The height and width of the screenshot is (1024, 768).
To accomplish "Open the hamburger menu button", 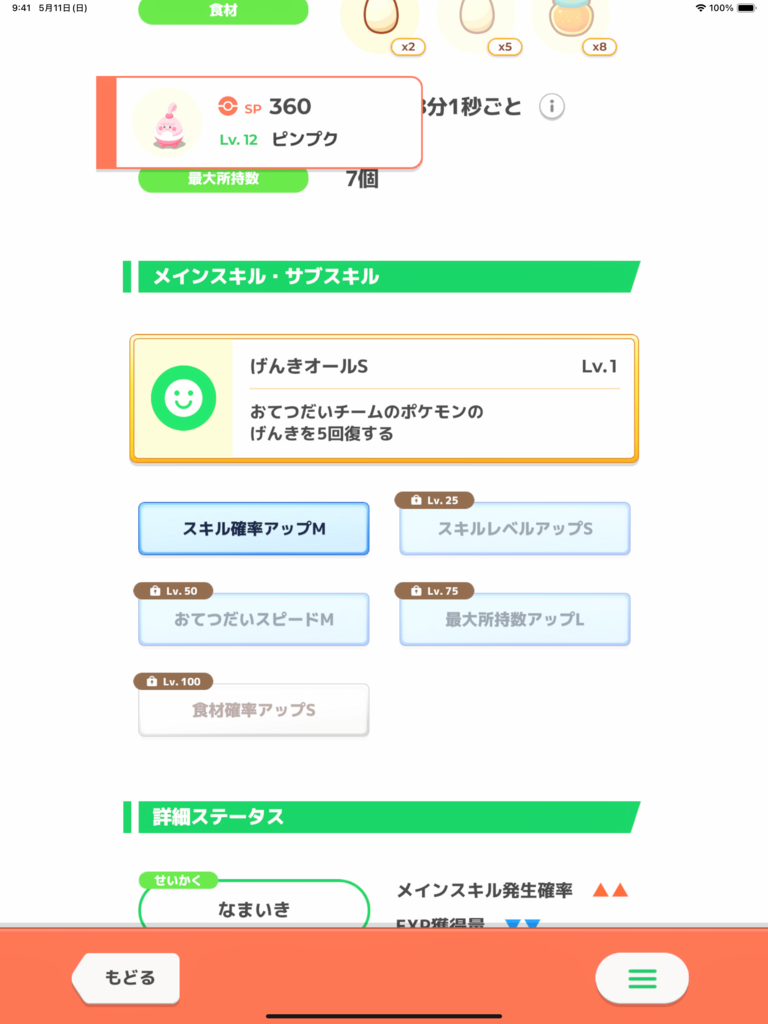I will point(642,979).
